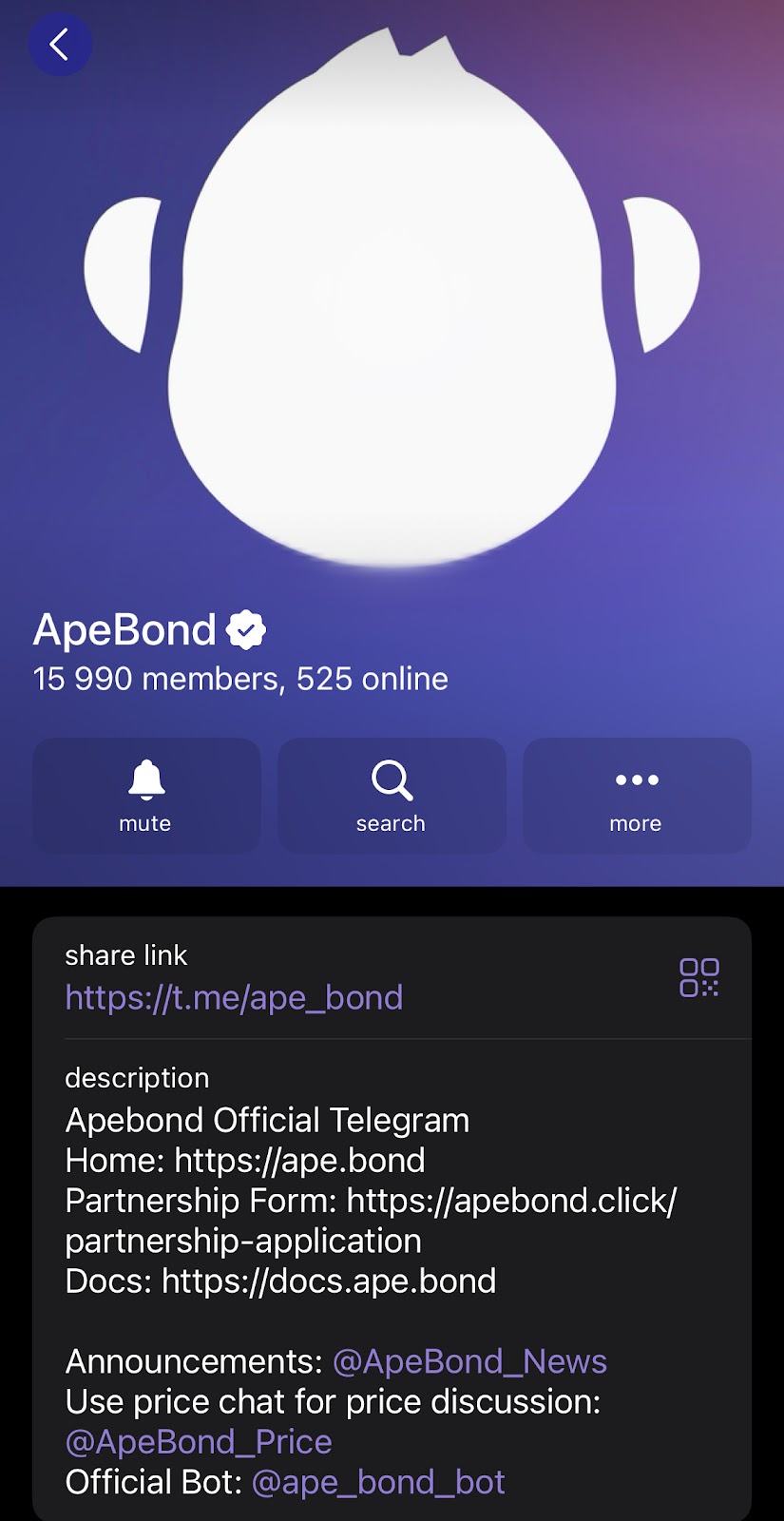View the ApeBond group profile photo
The image size is (784, 1521).
pyautogui.click(x=392, y=304)
